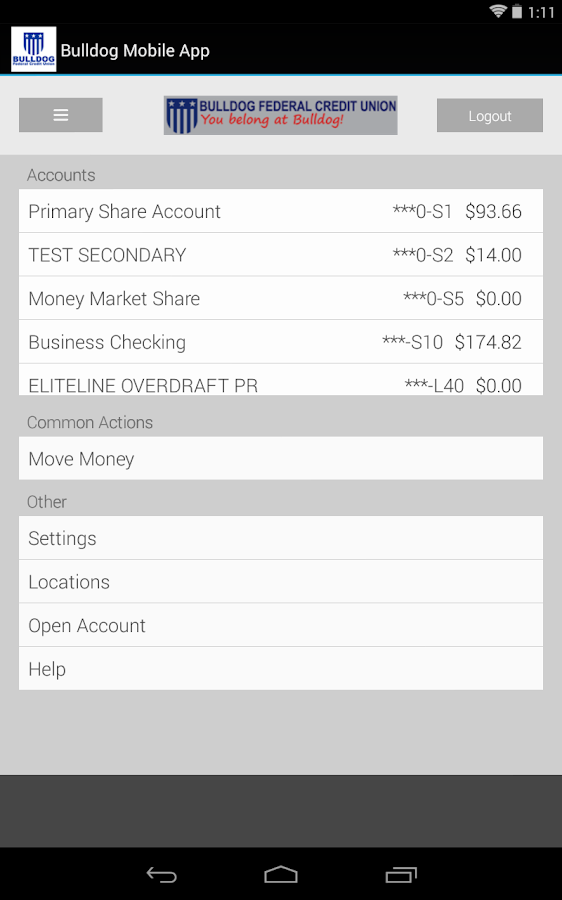The image size is (562, 900).
Task: Open Settings
Action: (x=281, y=538)
